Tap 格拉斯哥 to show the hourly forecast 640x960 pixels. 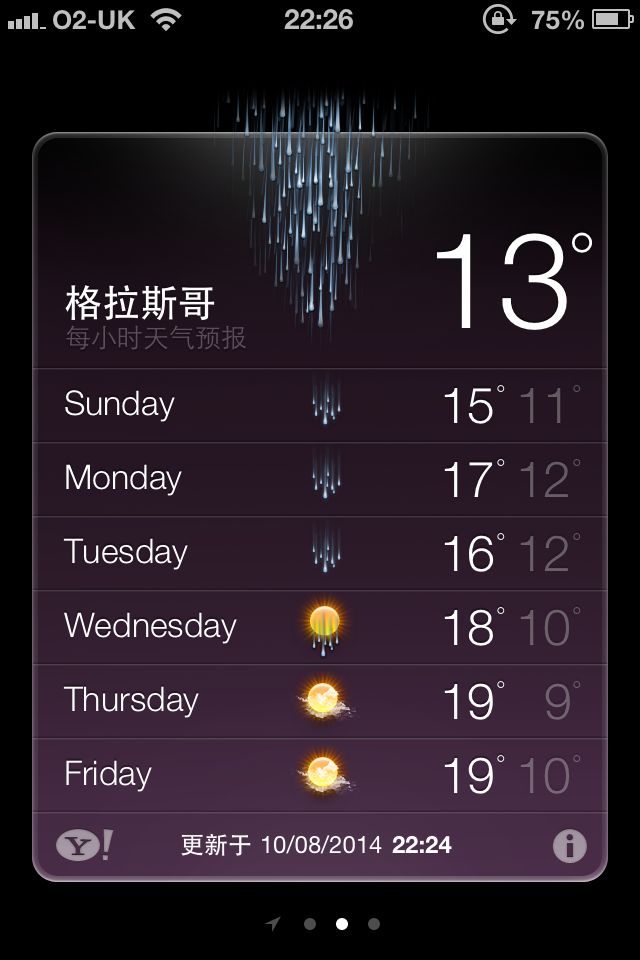point(140,303)
